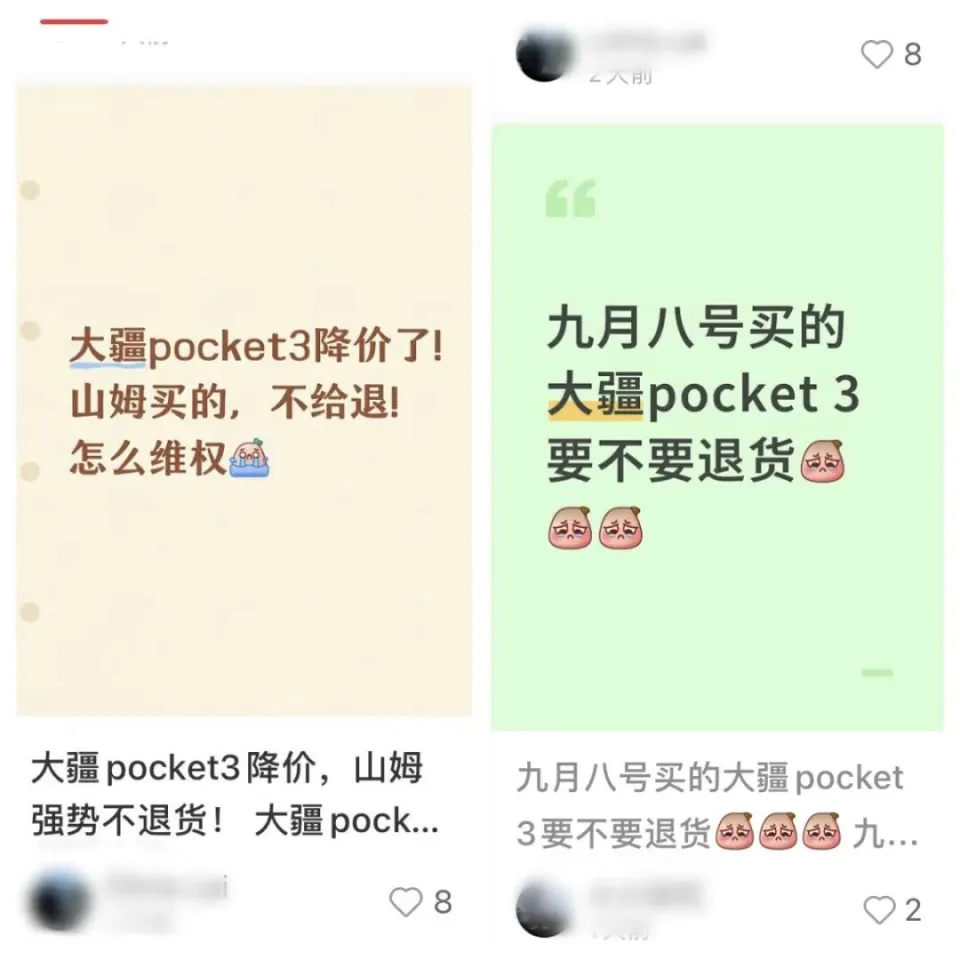The height and width of the screenshot is (960, 960).
Task: Open the 大疆pocket3降价 山姆 post card
Action: (244, 400)
